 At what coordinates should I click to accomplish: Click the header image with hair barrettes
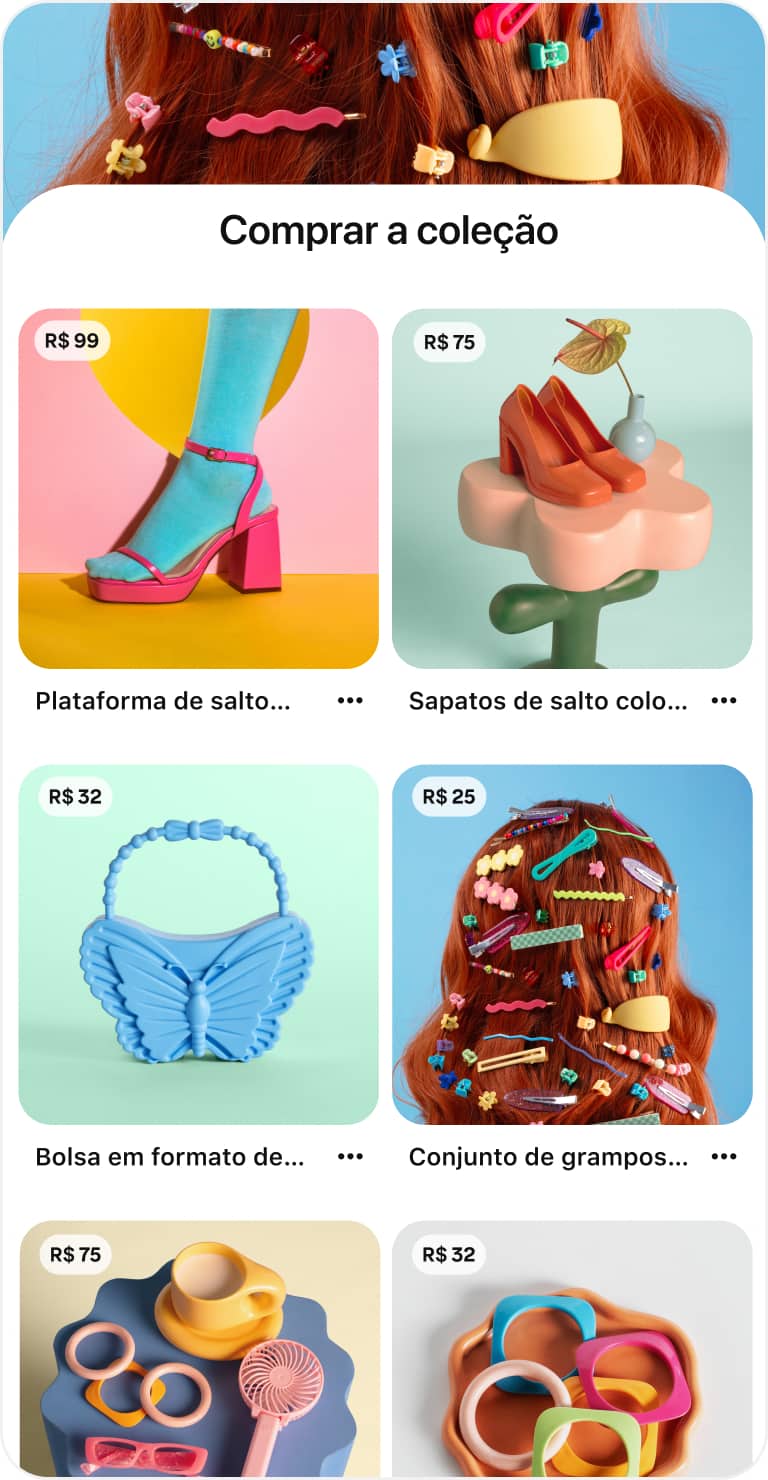pos(384,95)
